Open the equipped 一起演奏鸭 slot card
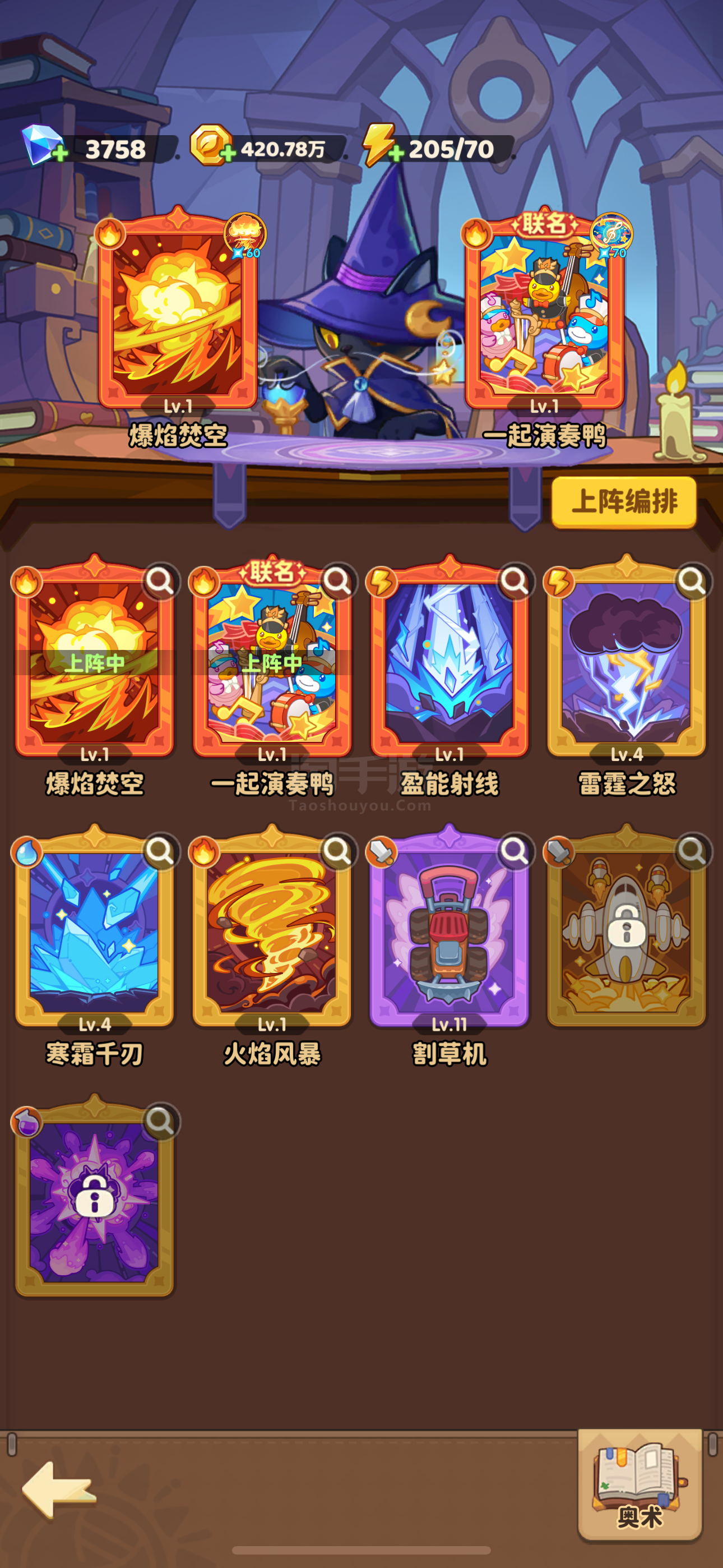This screenshot has width=723, height=1568. (544, 313)
